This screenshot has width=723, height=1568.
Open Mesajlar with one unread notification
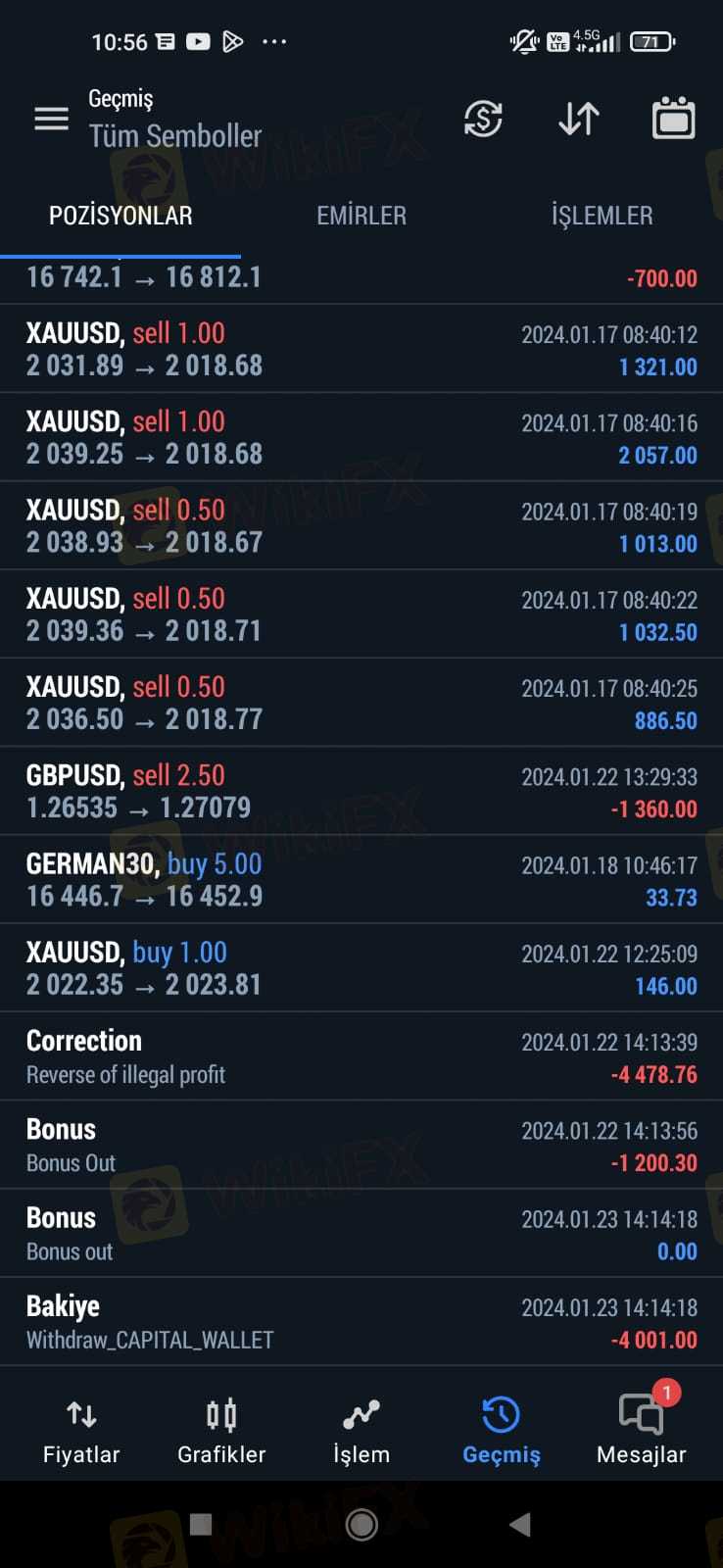(x=642, y=1431)
